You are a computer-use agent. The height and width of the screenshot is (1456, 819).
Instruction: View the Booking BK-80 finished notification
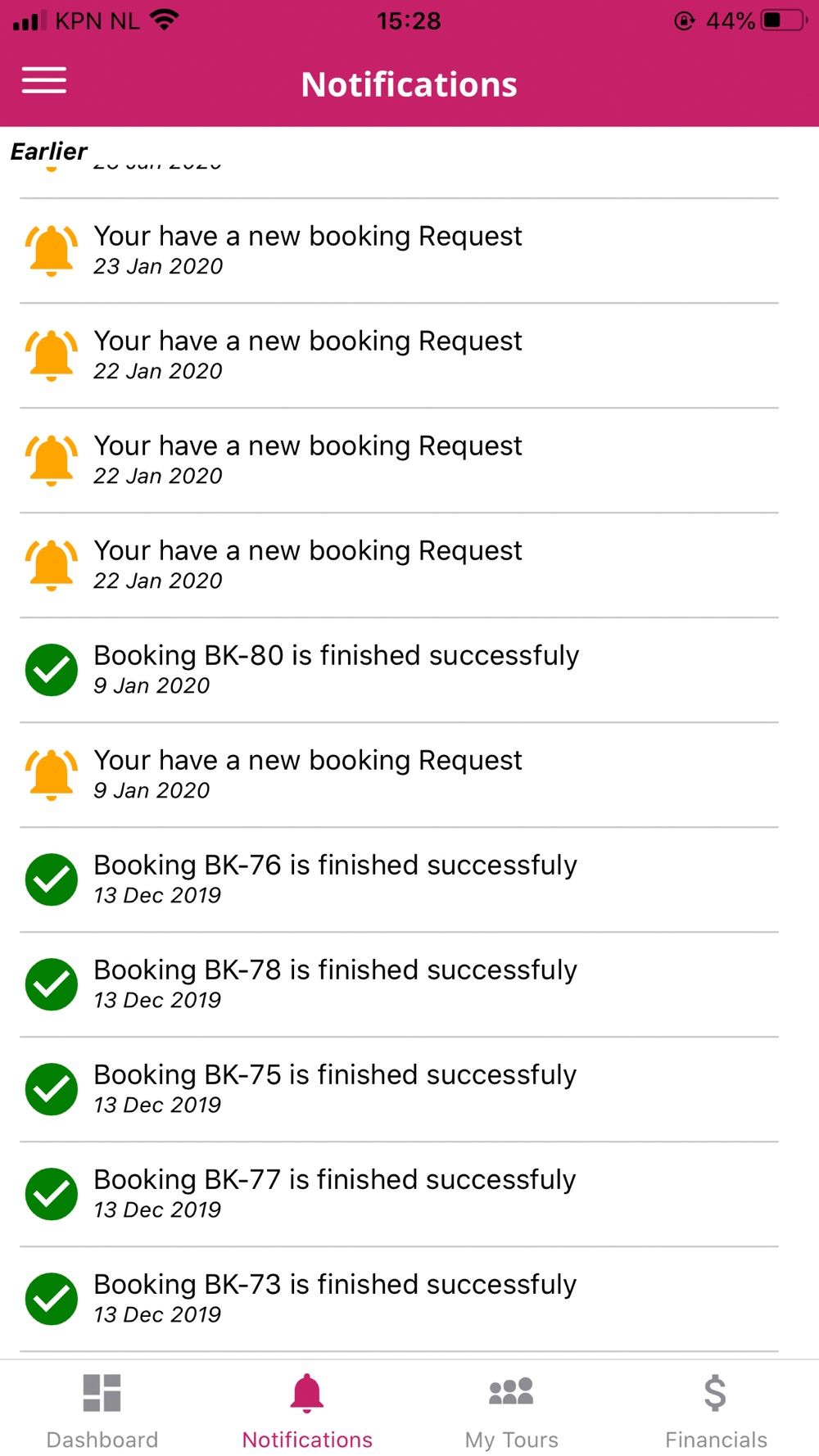(x=399, y=670)
